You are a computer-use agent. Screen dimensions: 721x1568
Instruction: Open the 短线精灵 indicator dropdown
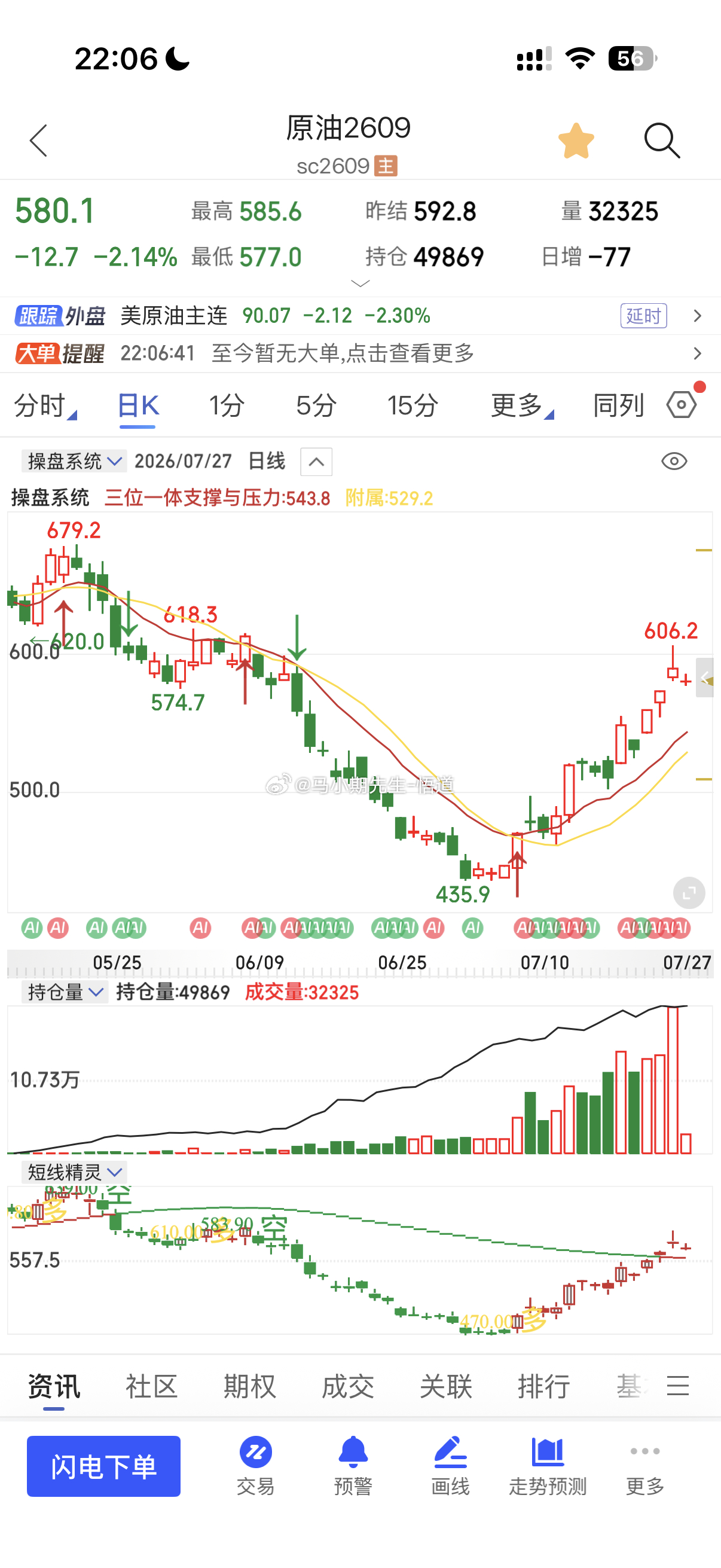click(74, 1172)
